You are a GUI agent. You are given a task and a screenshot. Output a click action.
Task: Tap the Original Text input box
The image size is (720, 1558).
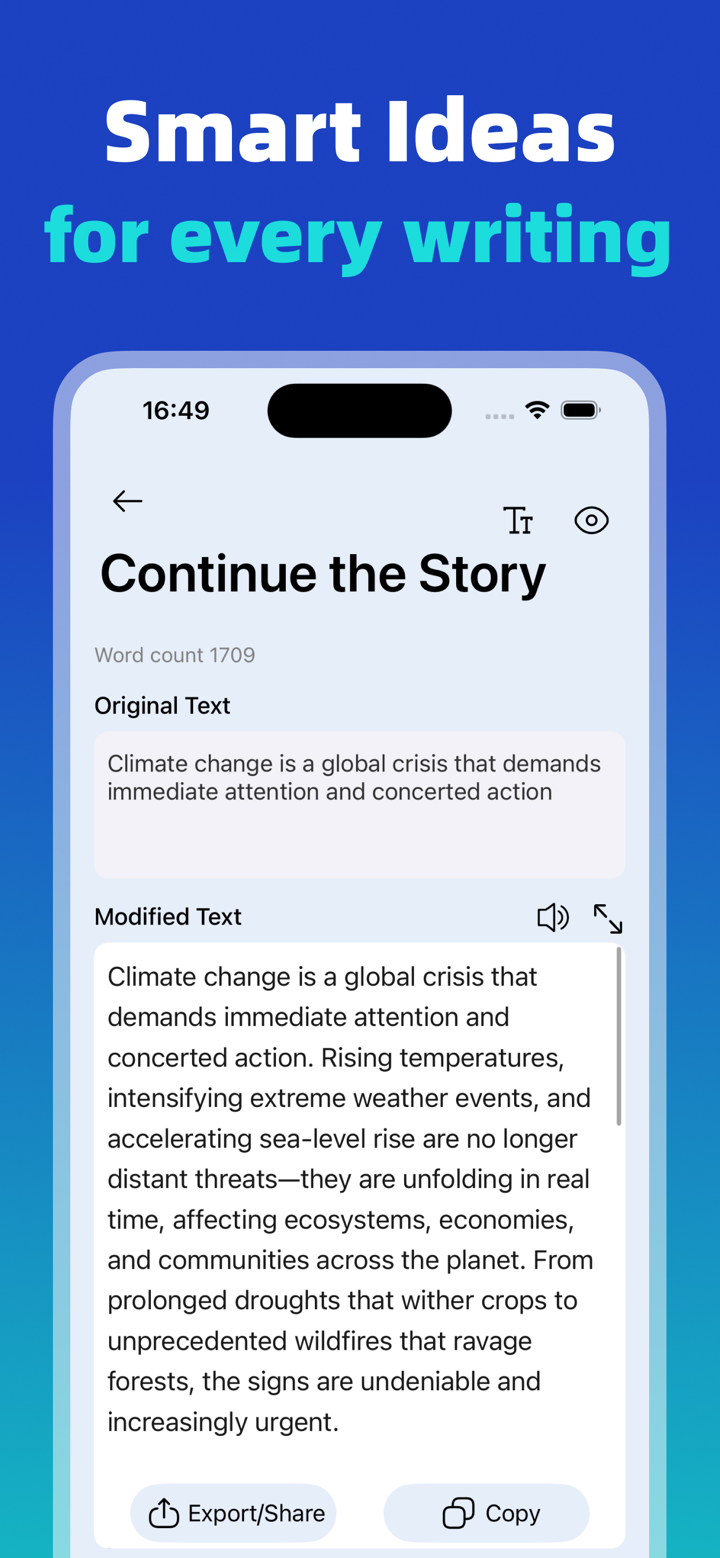tap(359, 805)
